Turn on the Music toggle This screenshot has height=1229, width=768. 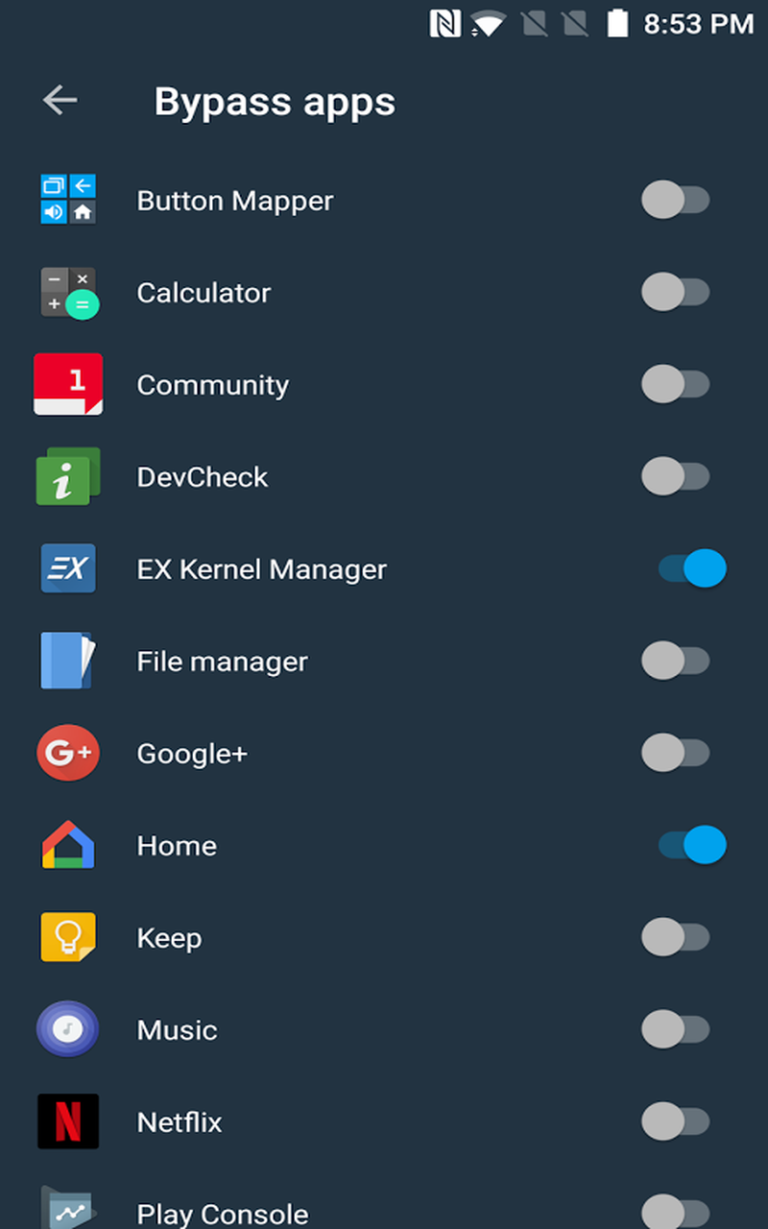coord(675,1030)
